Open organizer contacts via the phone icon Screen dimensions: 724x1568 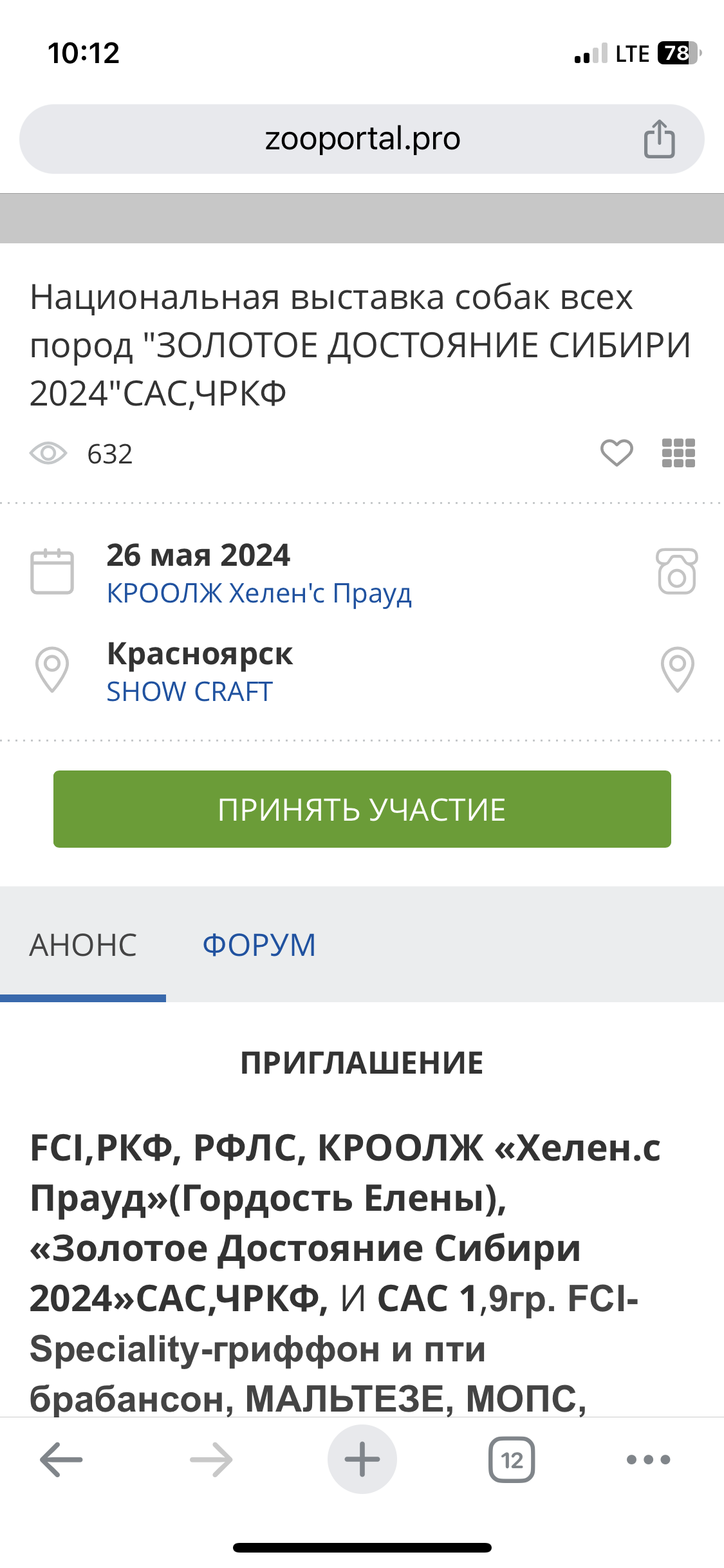(676, 572)
